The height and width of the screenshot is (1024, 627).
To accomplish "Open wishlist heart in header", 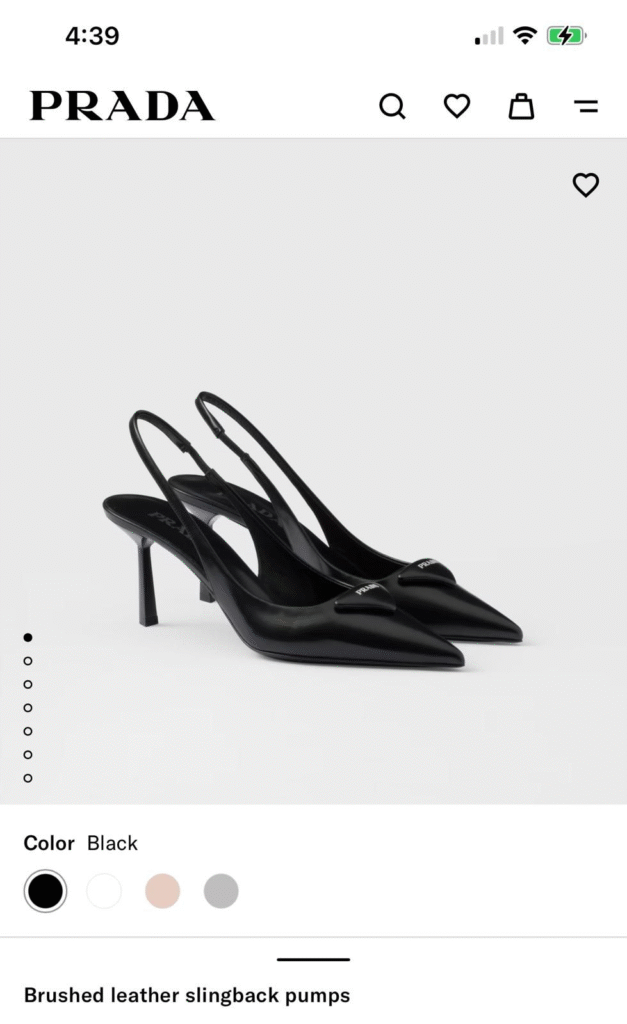I will 457,106.
